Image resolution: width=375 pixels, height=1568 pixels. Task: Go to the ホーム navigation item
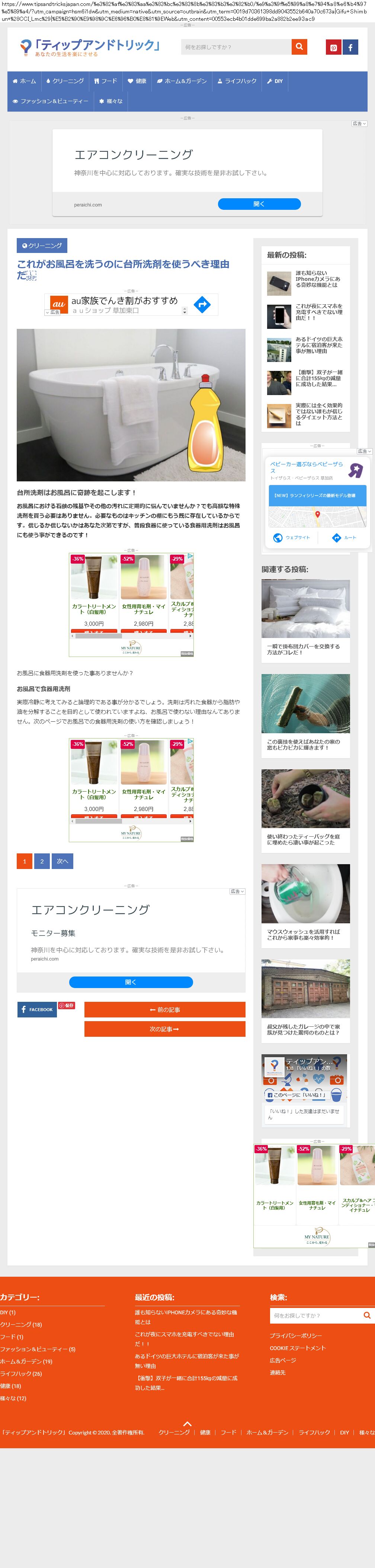24,81
